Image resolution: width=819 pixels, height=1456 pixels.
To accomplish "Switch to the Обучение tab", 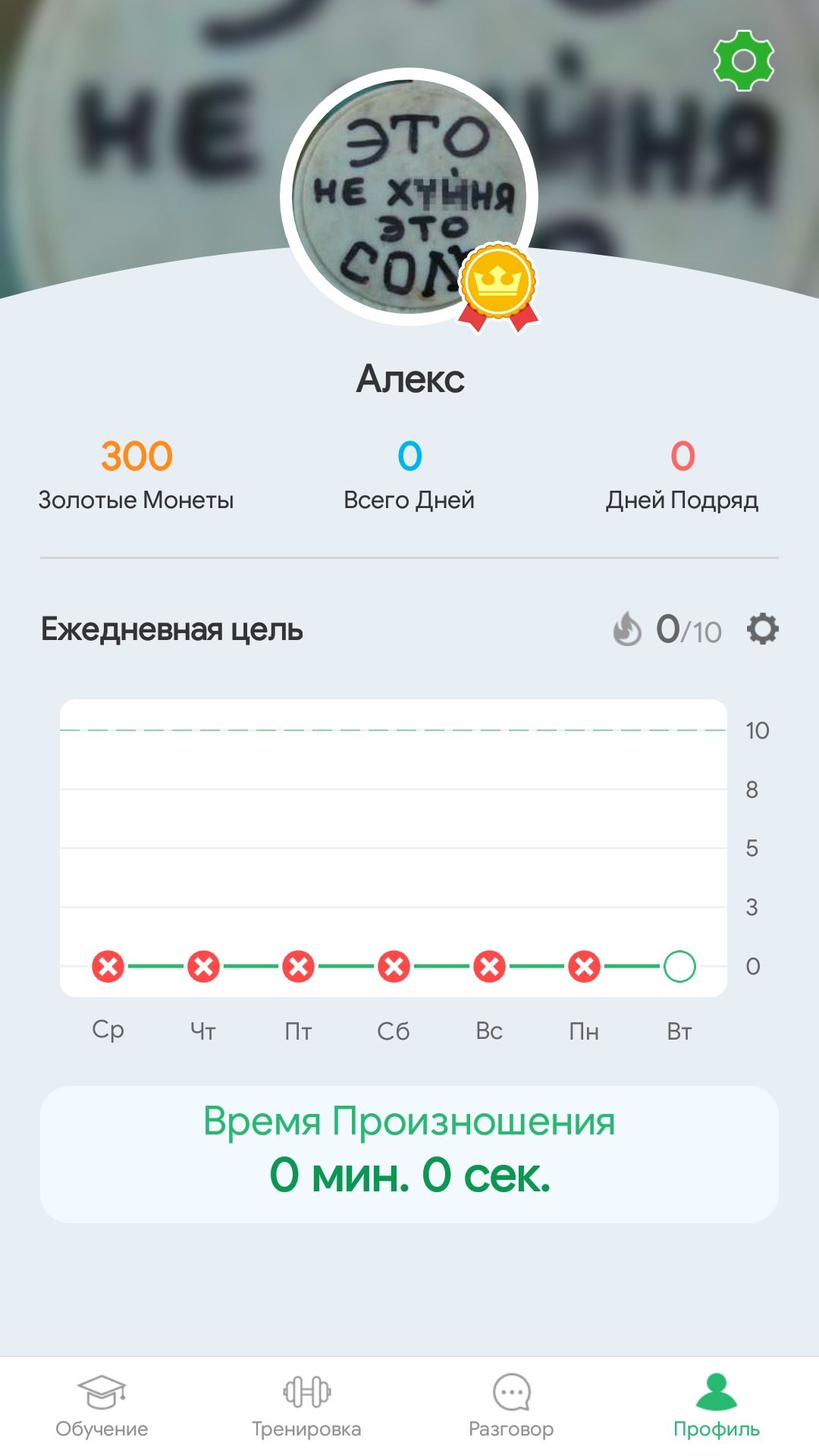I will point(102,1407).
